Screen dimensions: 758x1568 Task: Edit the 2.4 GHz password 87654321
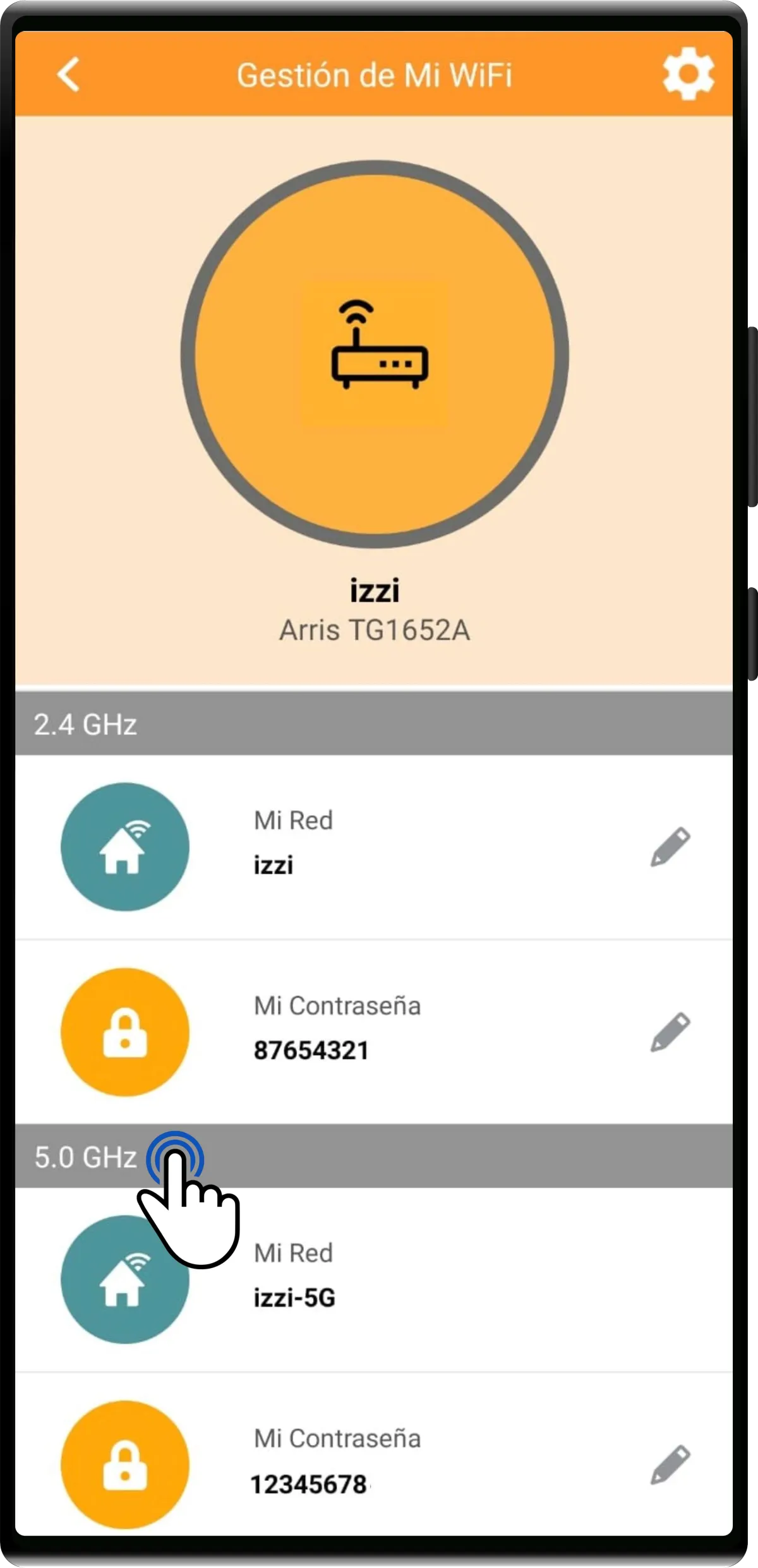tap(670, 1032)
